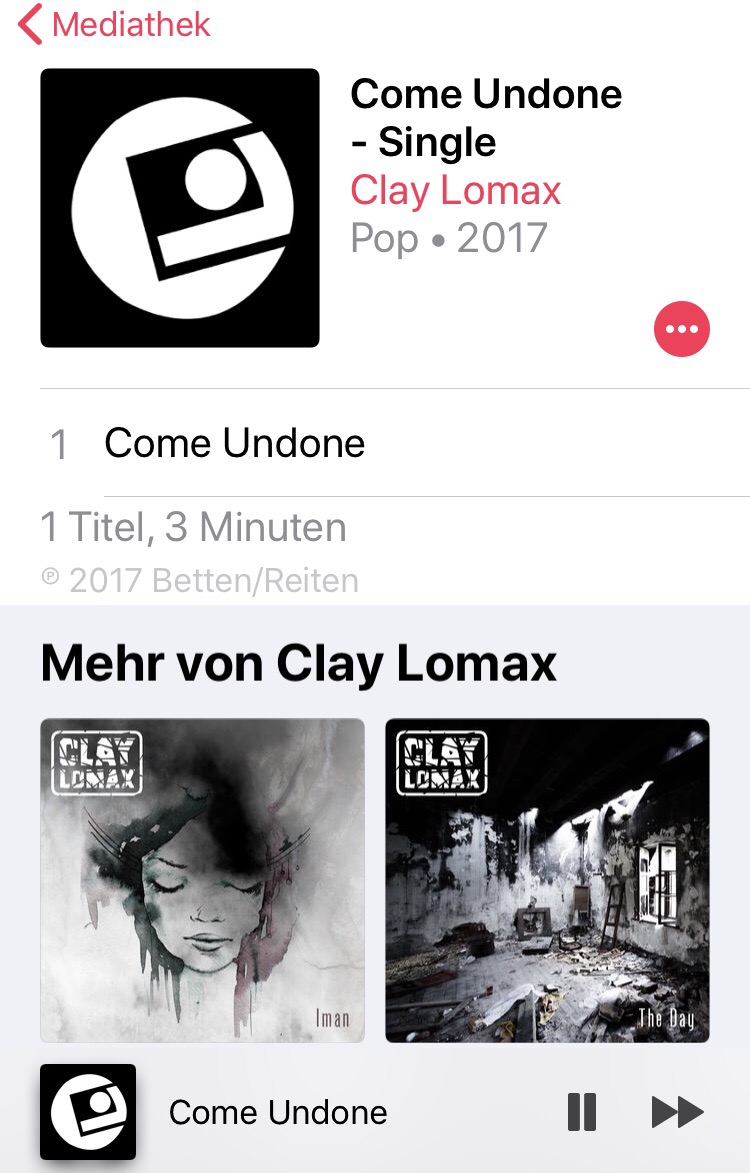Open The Day album

[547, 880]
